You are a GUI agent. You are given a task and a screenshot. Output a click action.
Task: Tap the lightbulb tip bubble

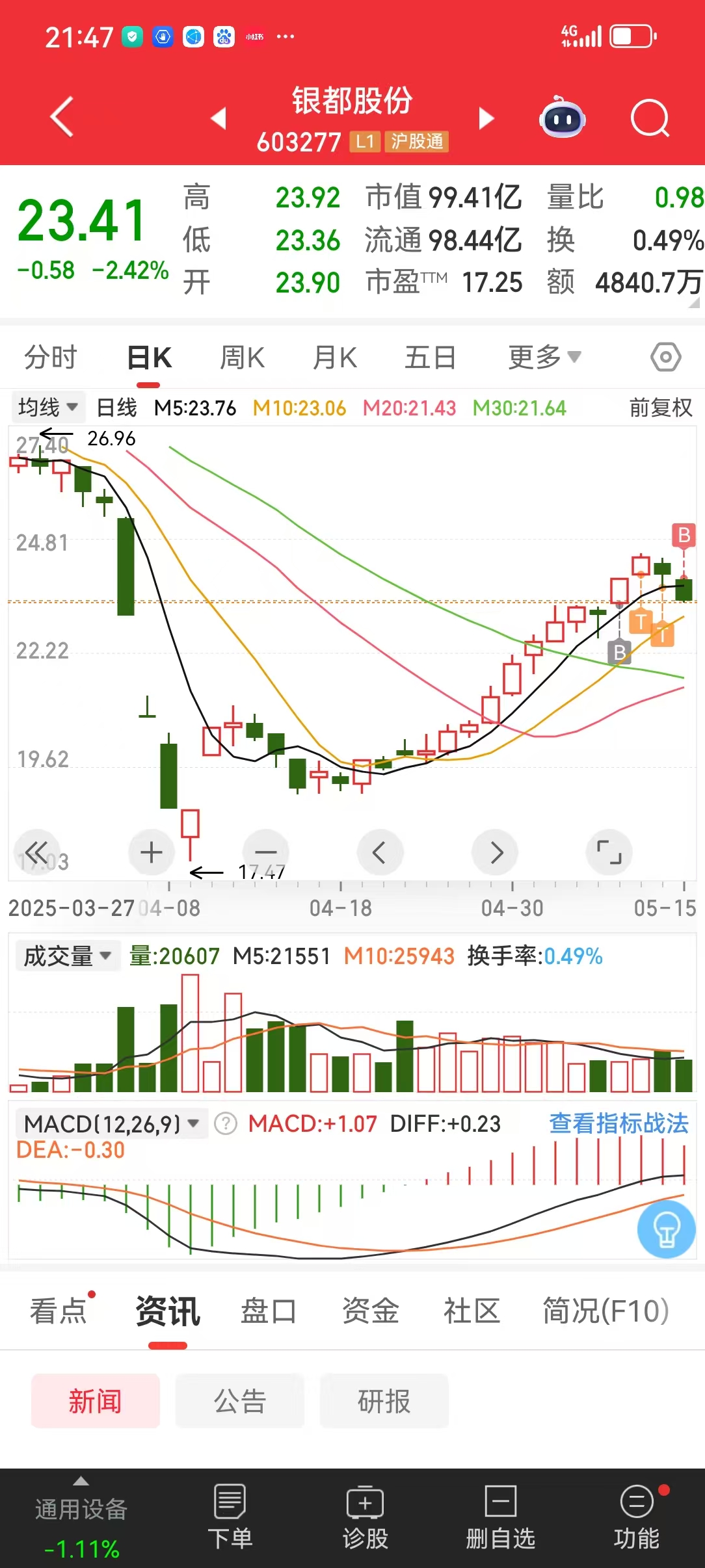[666, 1229]
